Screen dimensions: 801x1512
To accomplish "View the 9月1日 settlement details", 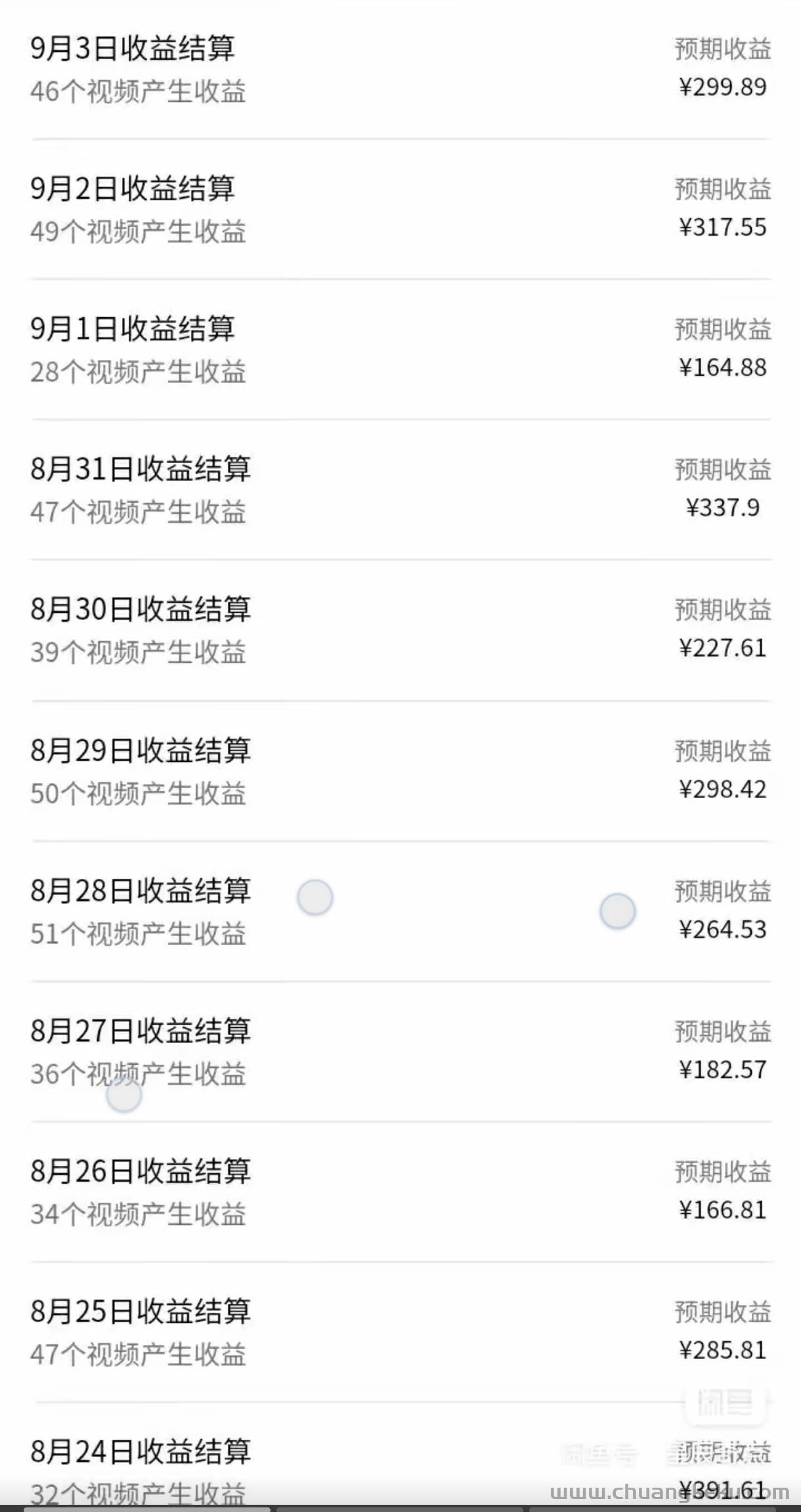I will pos(401,349).
